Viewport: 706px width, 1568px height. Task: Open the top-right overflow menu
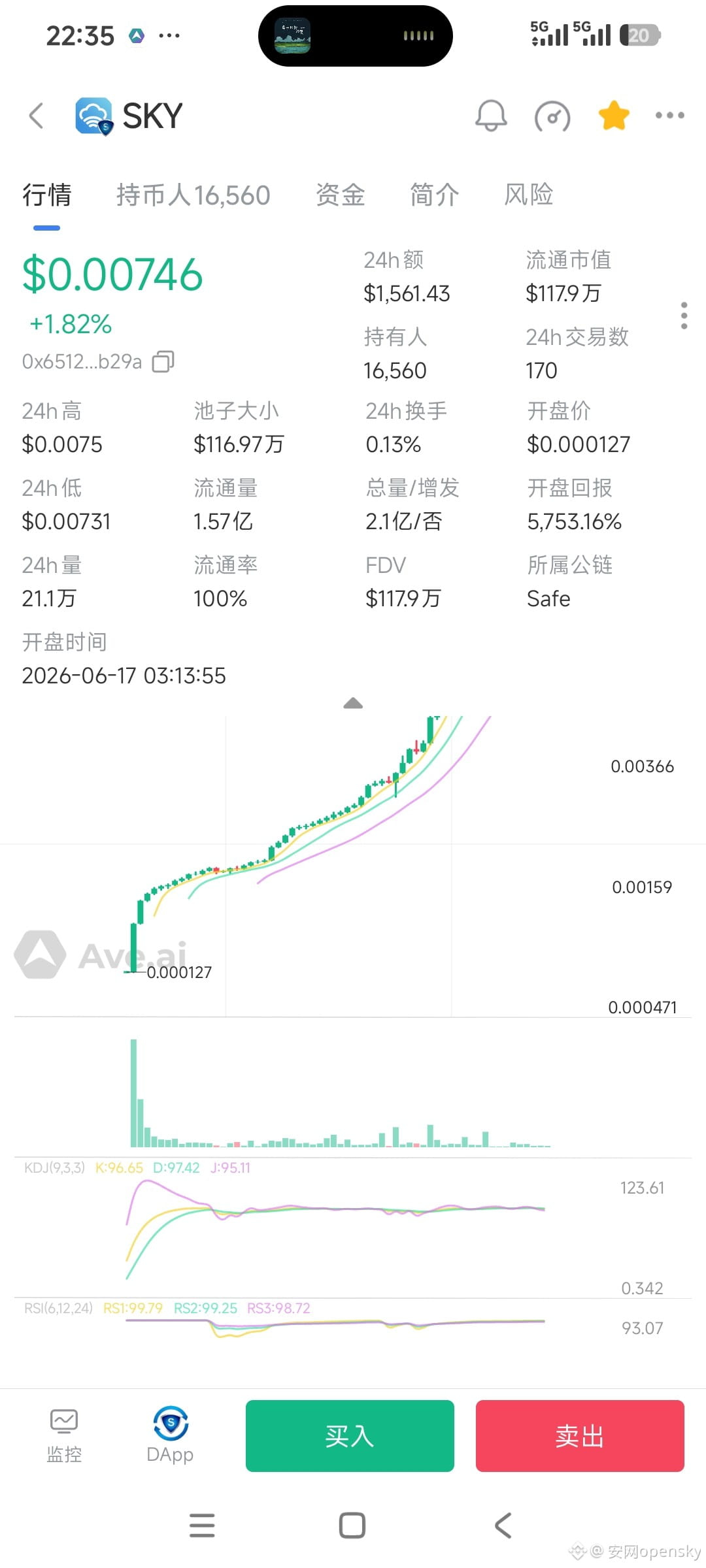pyautogui.click(x=670, y=116)
